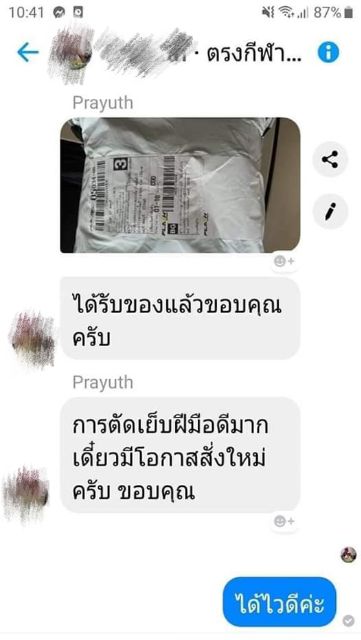Open conversation info icon

pos(328,53)
